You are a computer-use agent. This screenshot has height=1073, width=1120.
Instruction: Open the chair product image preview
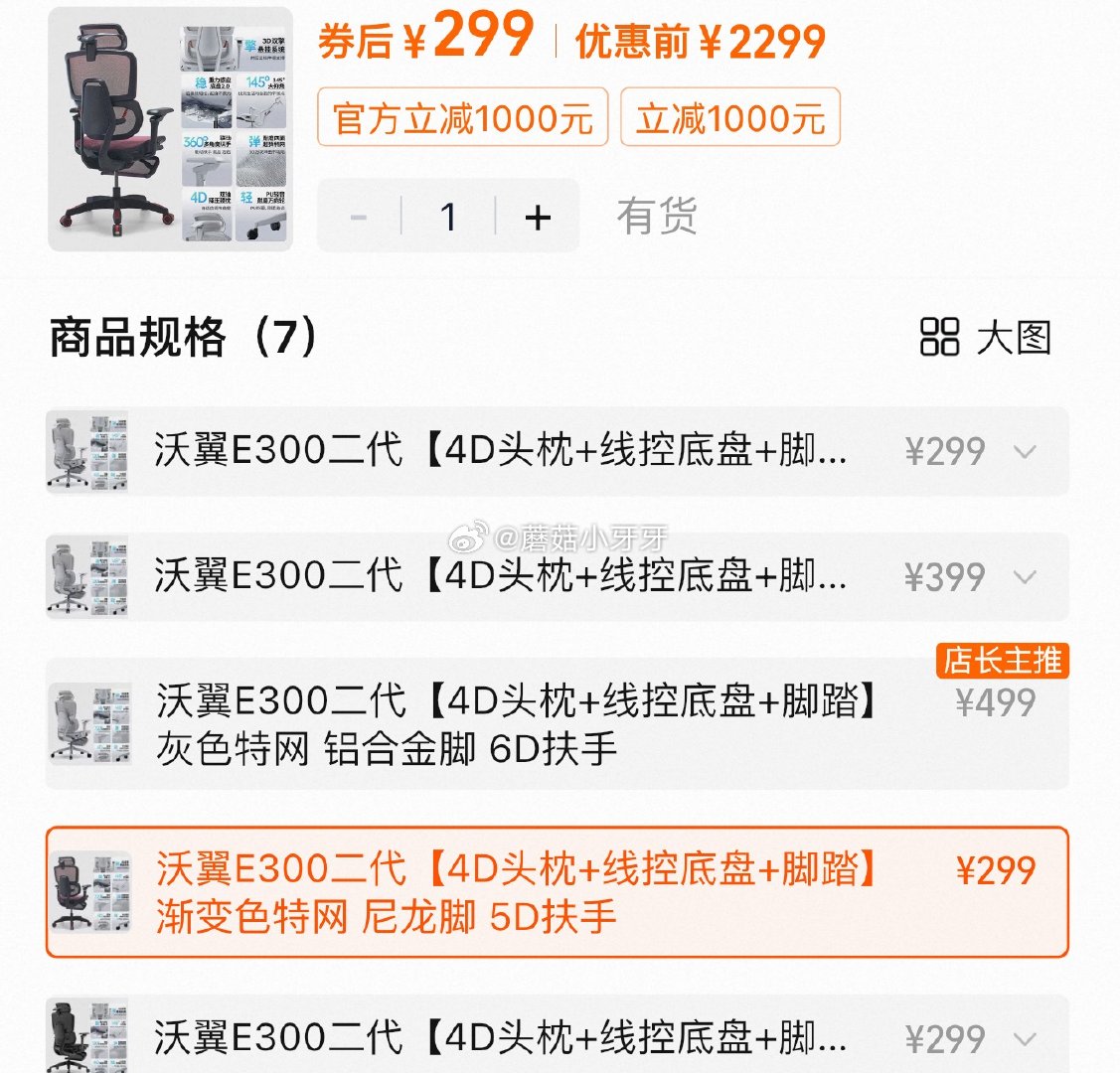[x=170, y=129]
